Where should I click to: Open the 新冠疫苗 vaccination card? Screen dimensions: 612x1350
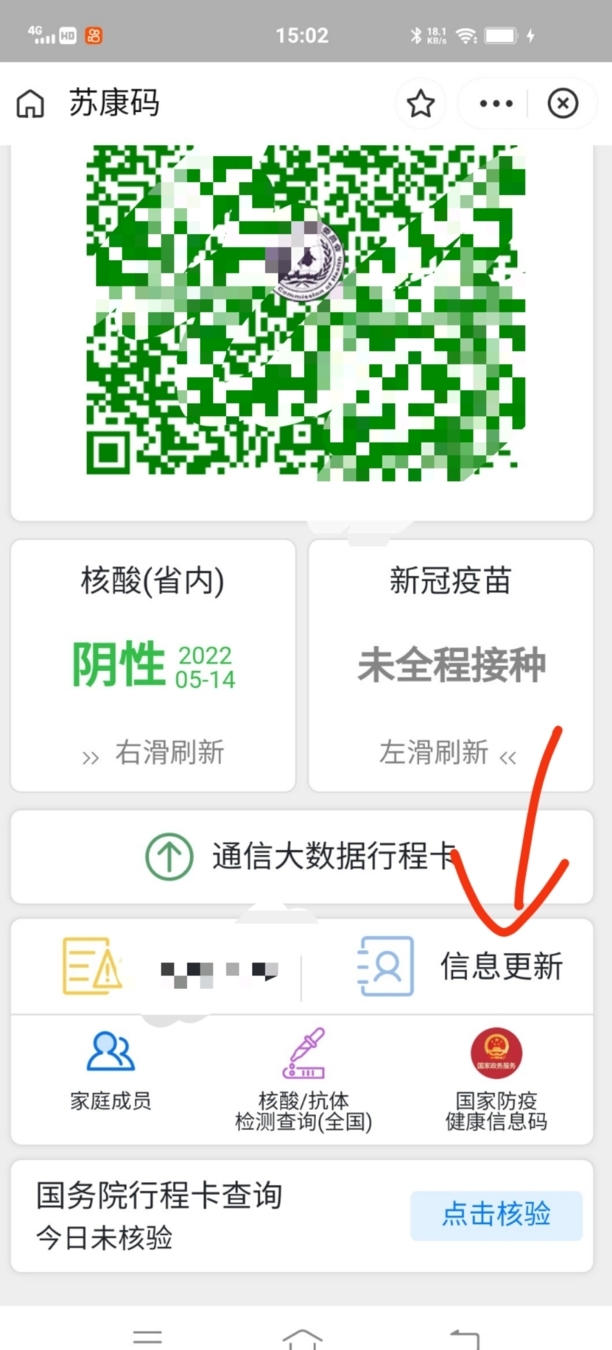pos(452,665)
